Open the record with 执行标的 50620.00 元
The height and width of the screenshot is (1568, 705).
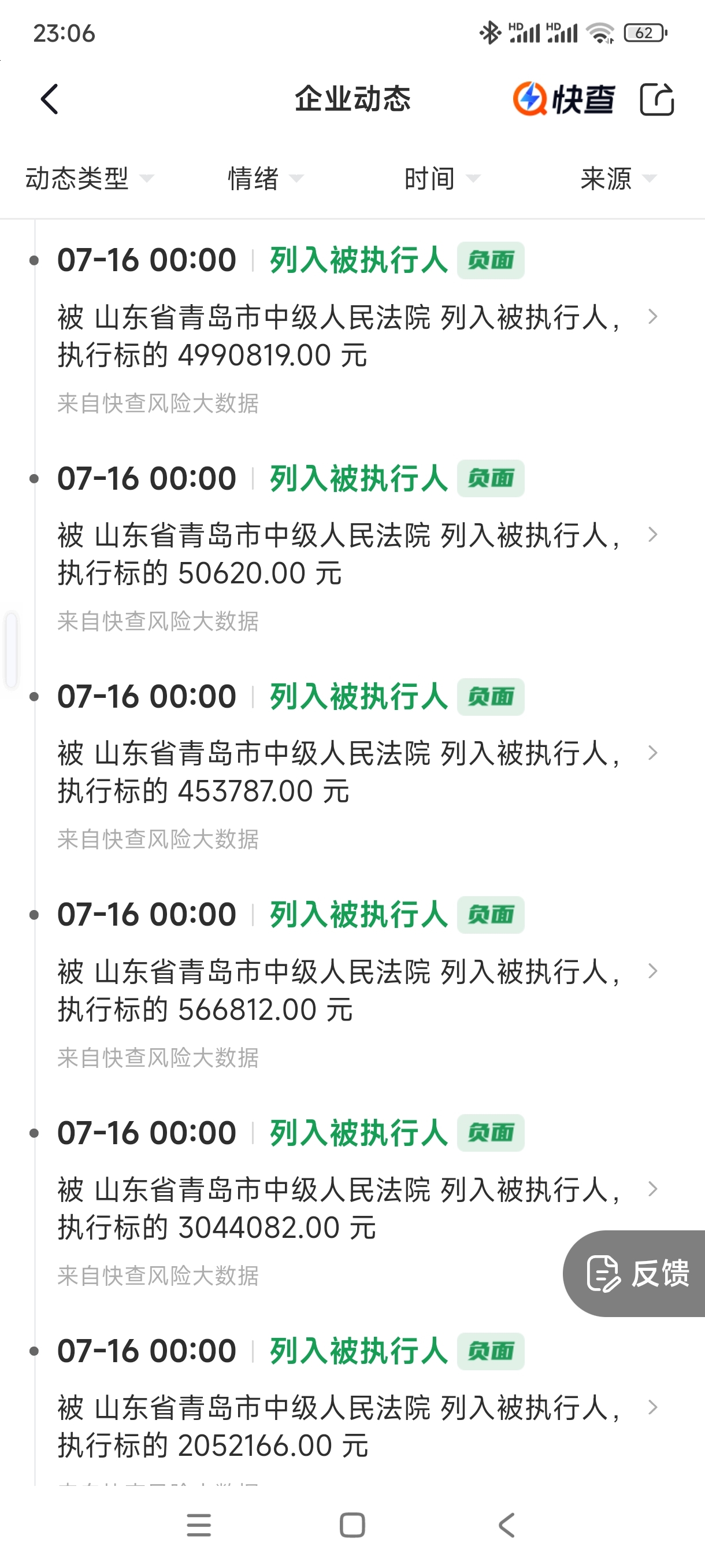pyautogui.click(x=358, y=554)
